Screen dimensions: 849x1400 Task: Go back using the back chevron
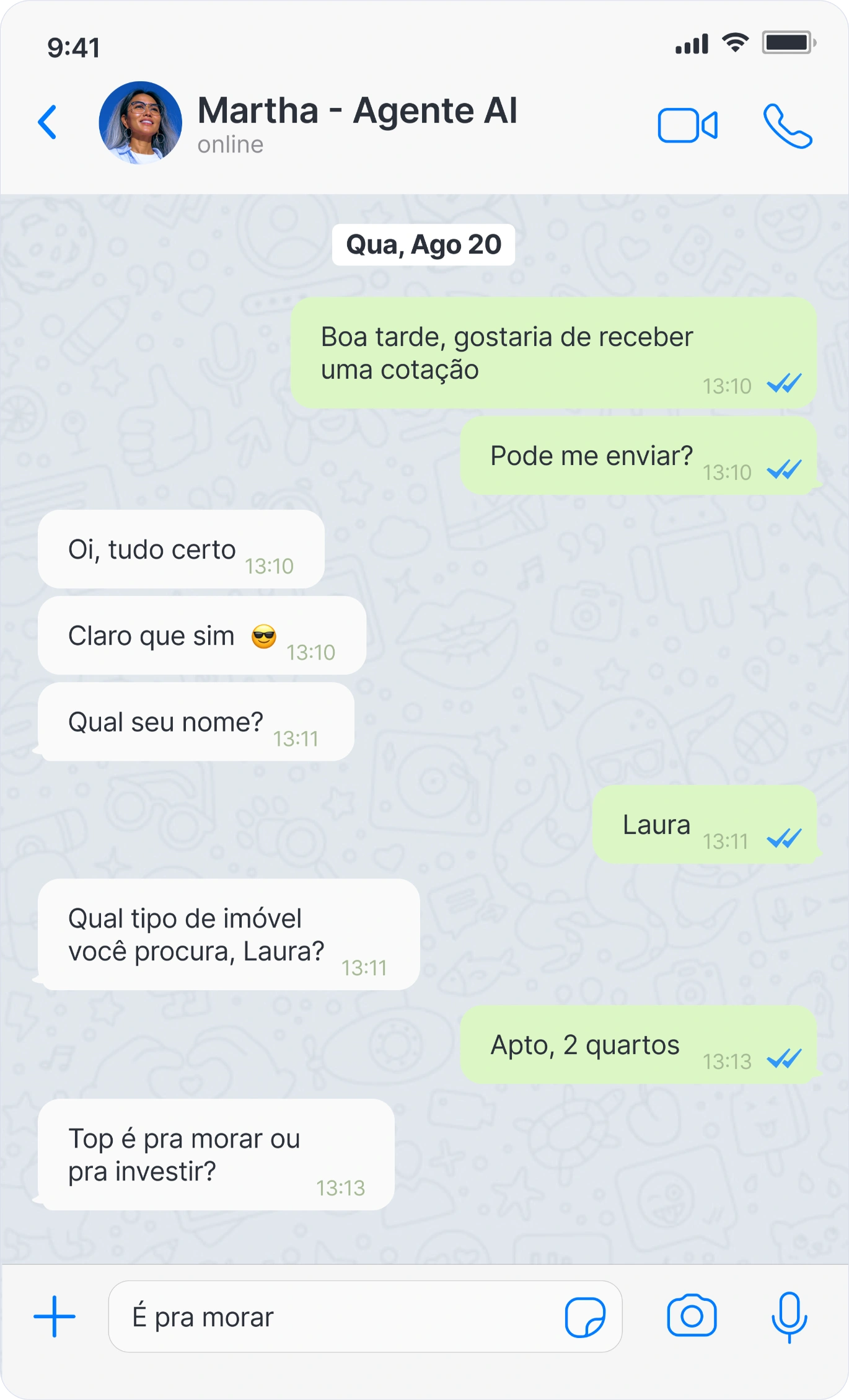click(48, 123)
